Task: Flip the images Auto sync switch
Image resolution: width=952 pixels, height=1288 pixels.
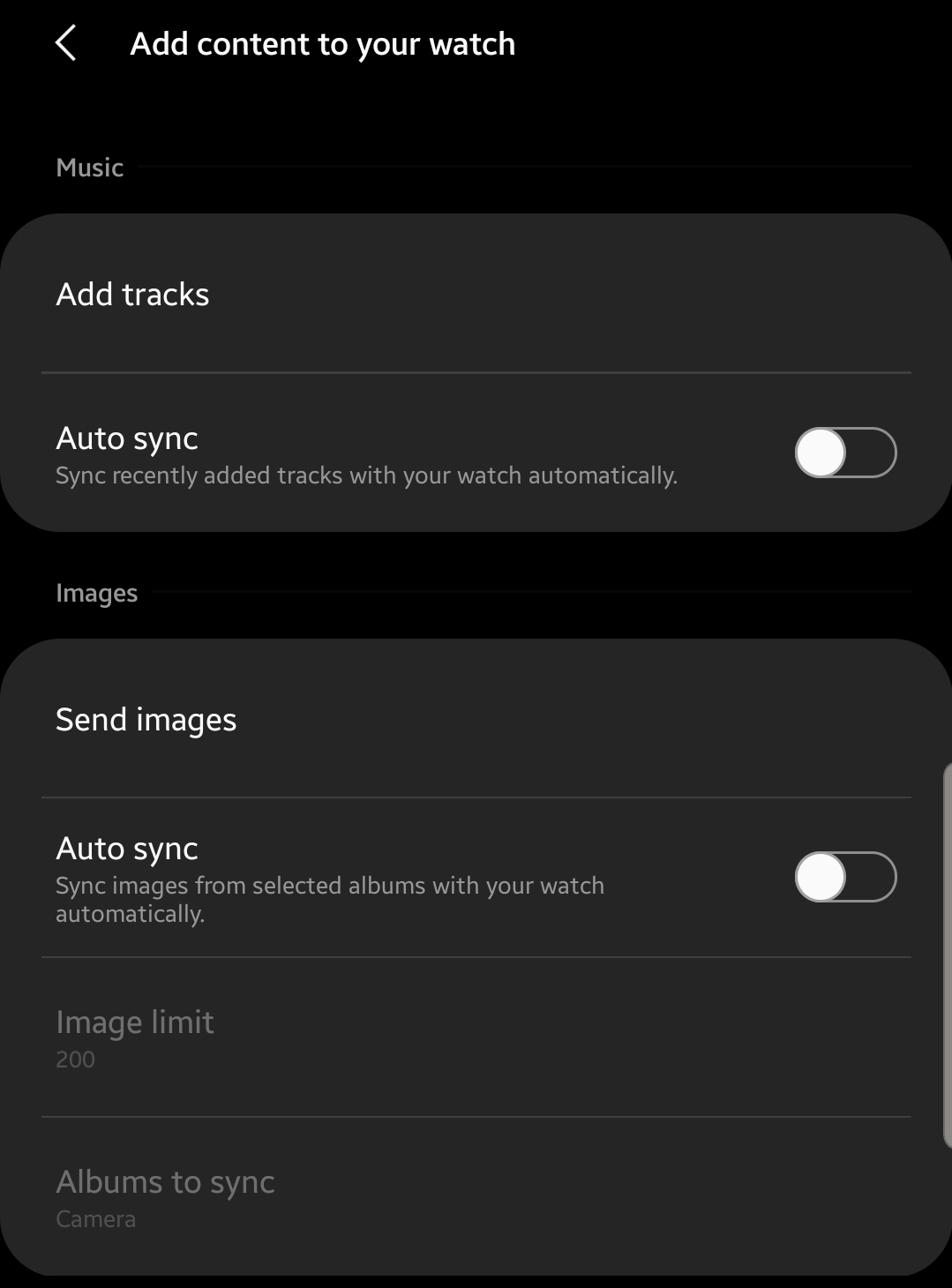Action: [x=844, y=878]
